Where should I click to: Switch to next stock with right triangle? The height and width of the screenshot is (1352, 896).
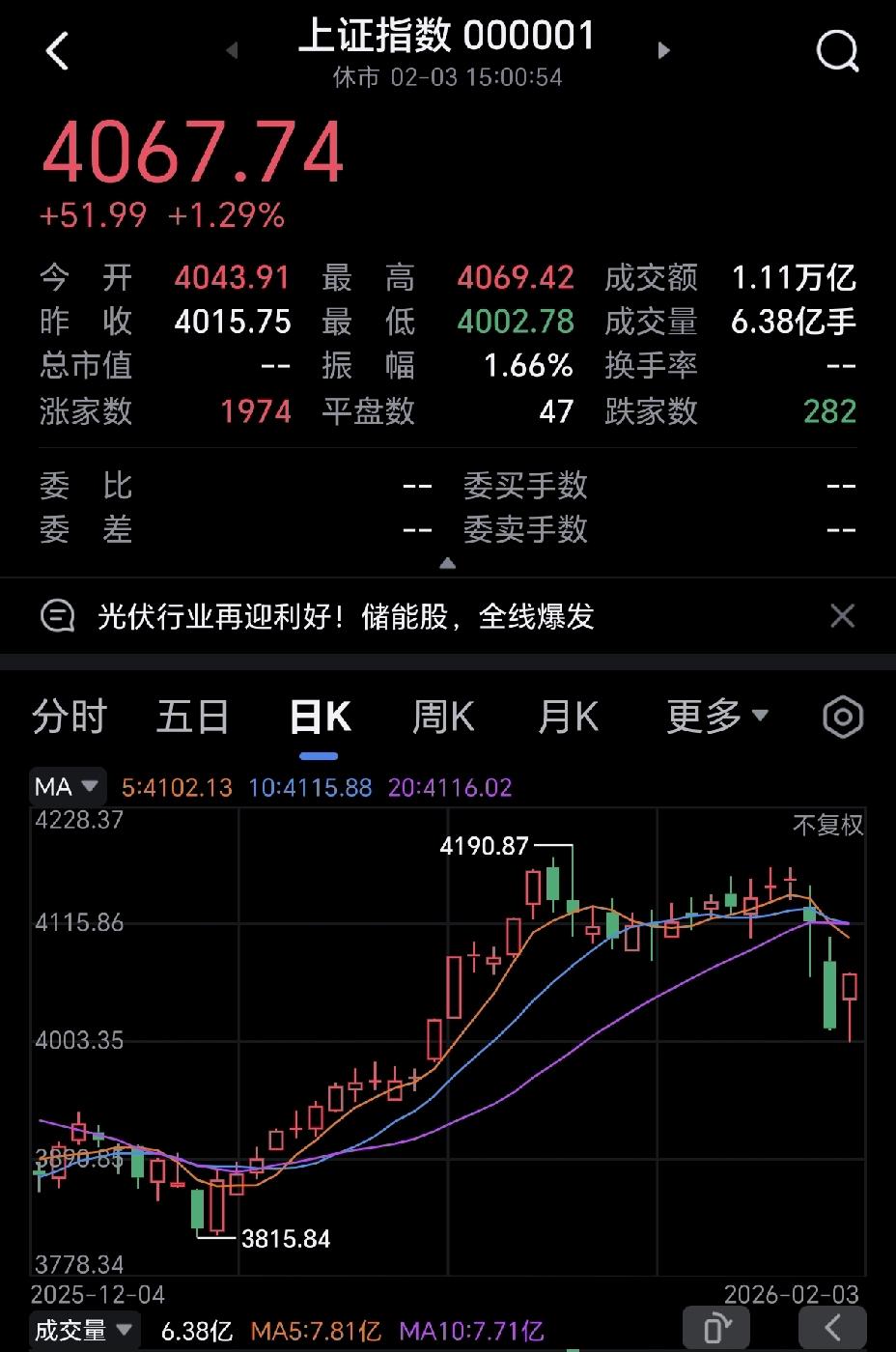tap(664, 50)
